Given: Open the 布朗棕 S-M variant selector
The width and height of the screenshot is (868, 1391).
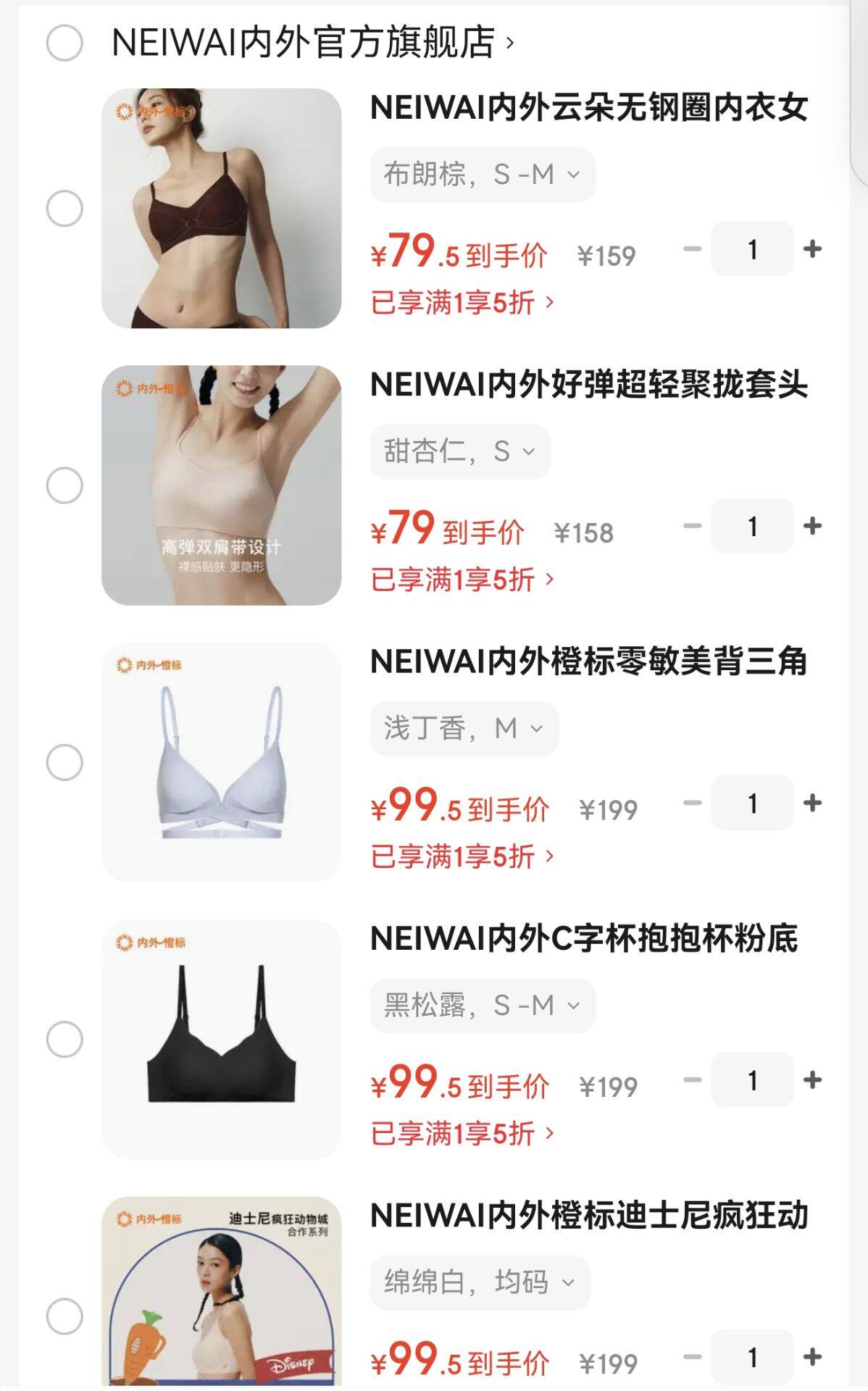Looking at the screenshot, I should (483, 173).
